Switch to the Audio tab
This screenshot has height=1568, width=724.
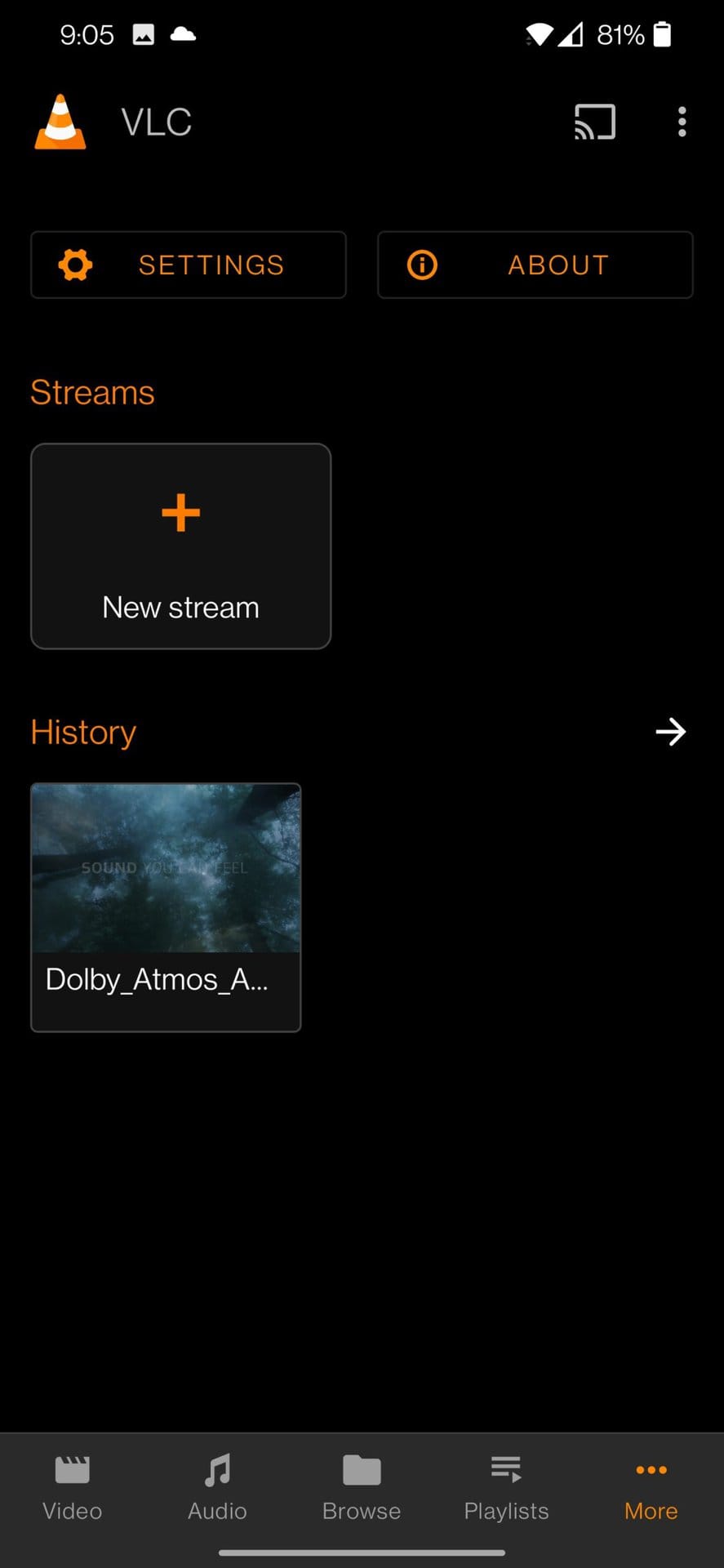tap(216, 1486)
